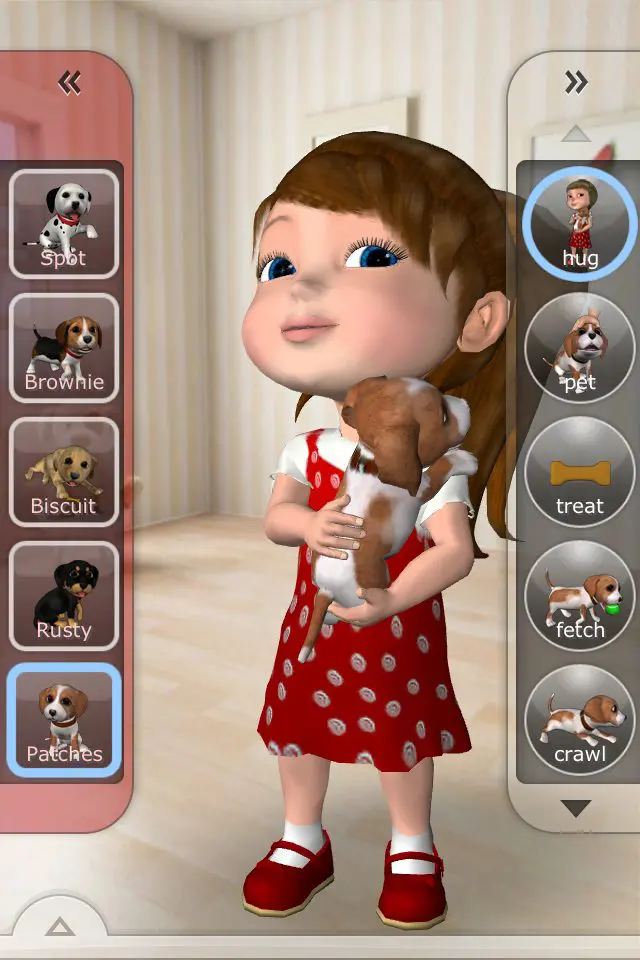
Task: Expand the bottom drawer tab
Action: pyautogui.click(x=60, y=926)
